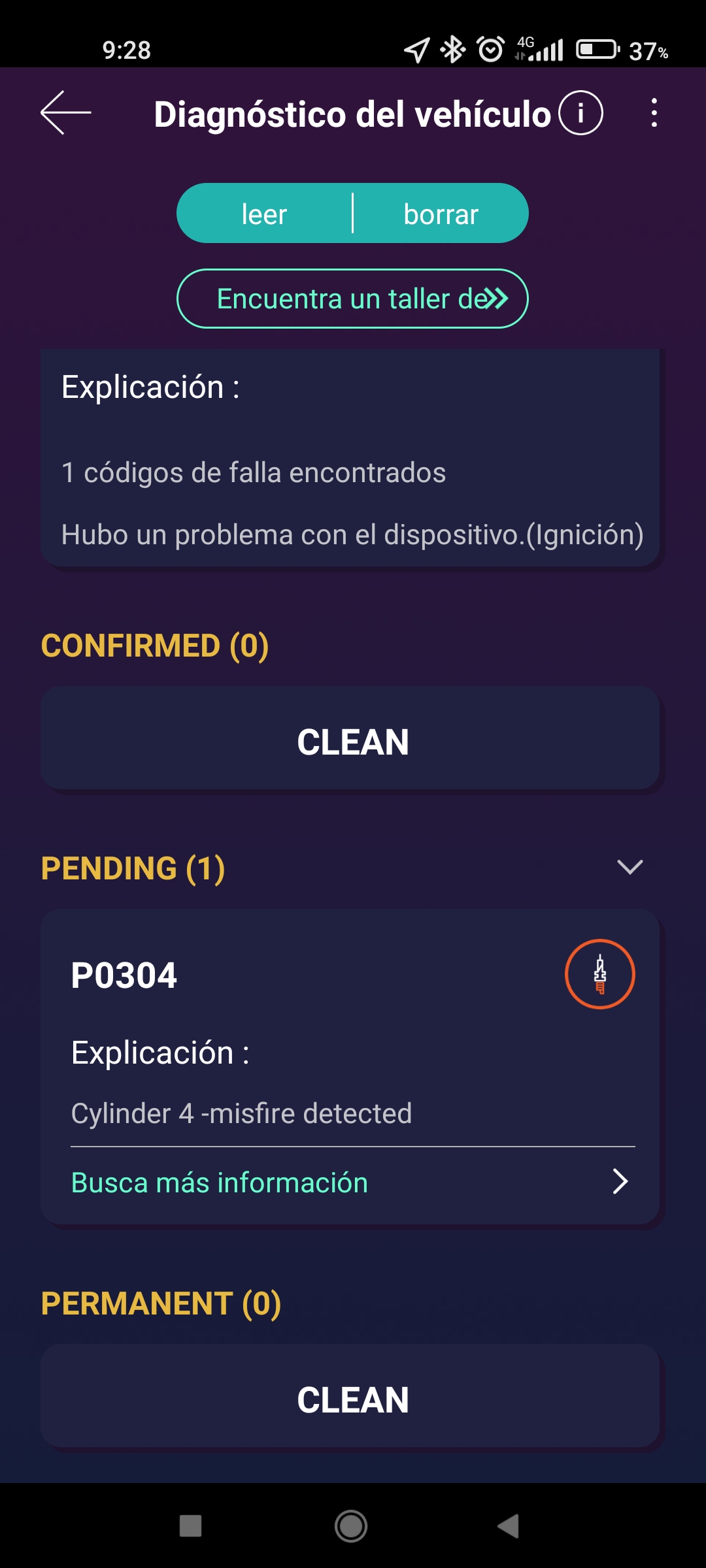Open the info icon next to the title
The width and height of the screenshot is (706, 1568).
click(580, 113)
